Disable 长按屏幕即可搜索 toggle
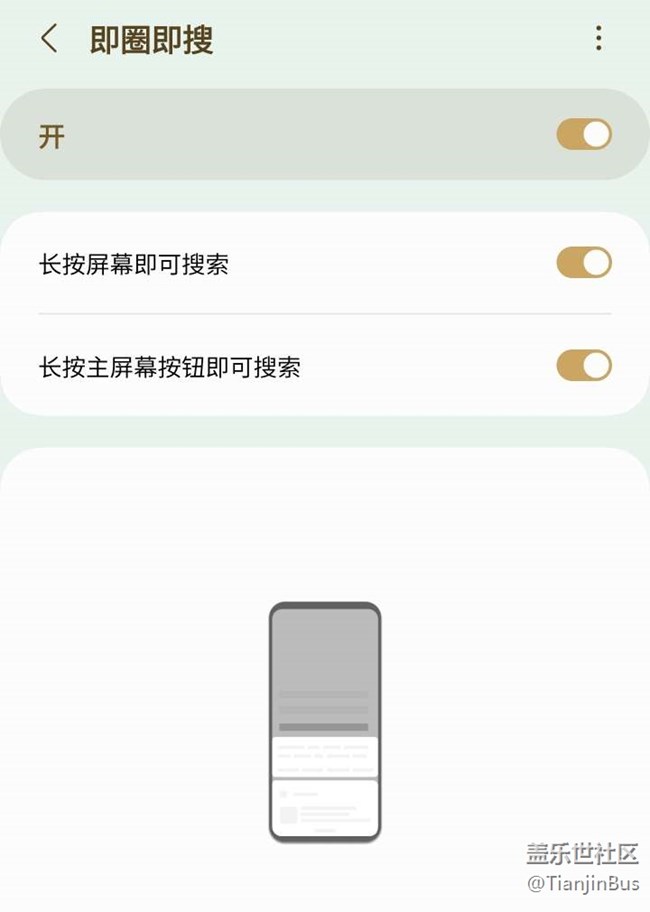The image size is (650, 912). coord(584,263)
